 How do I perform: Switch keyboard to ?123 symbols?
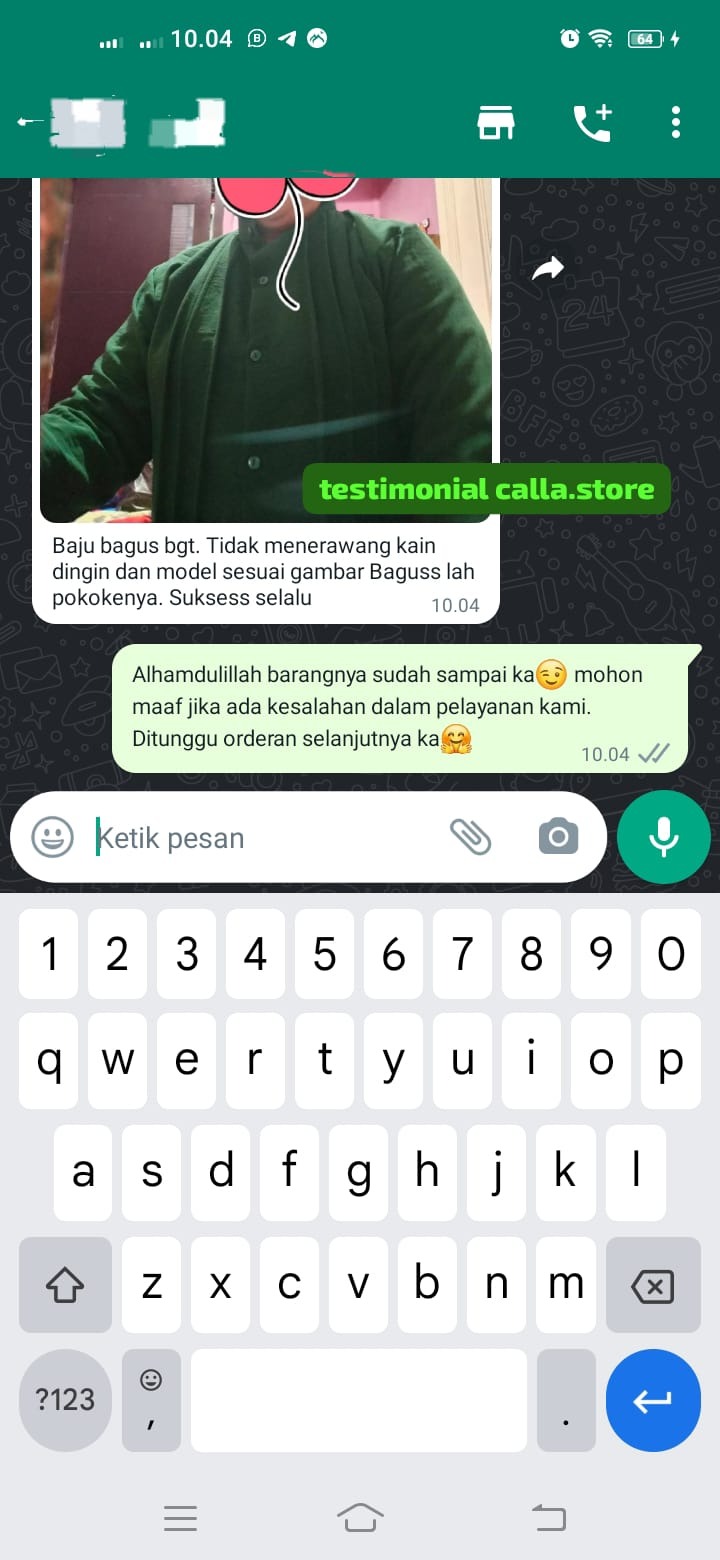[x=65, y=1400]
